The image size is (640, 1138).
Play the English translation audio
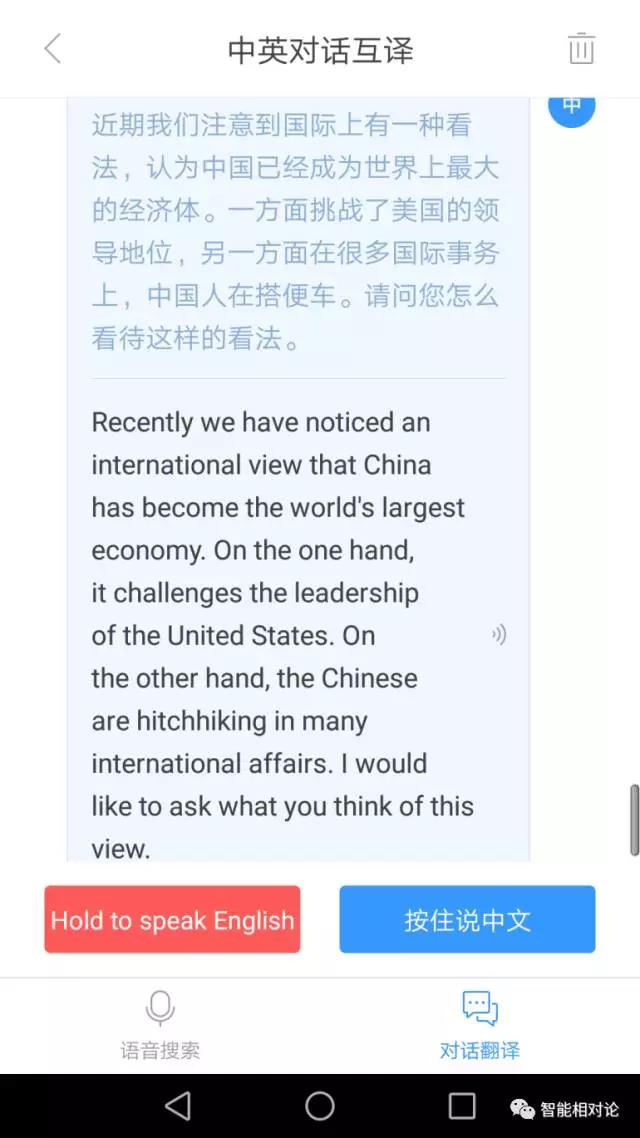(x=498, y=635)
